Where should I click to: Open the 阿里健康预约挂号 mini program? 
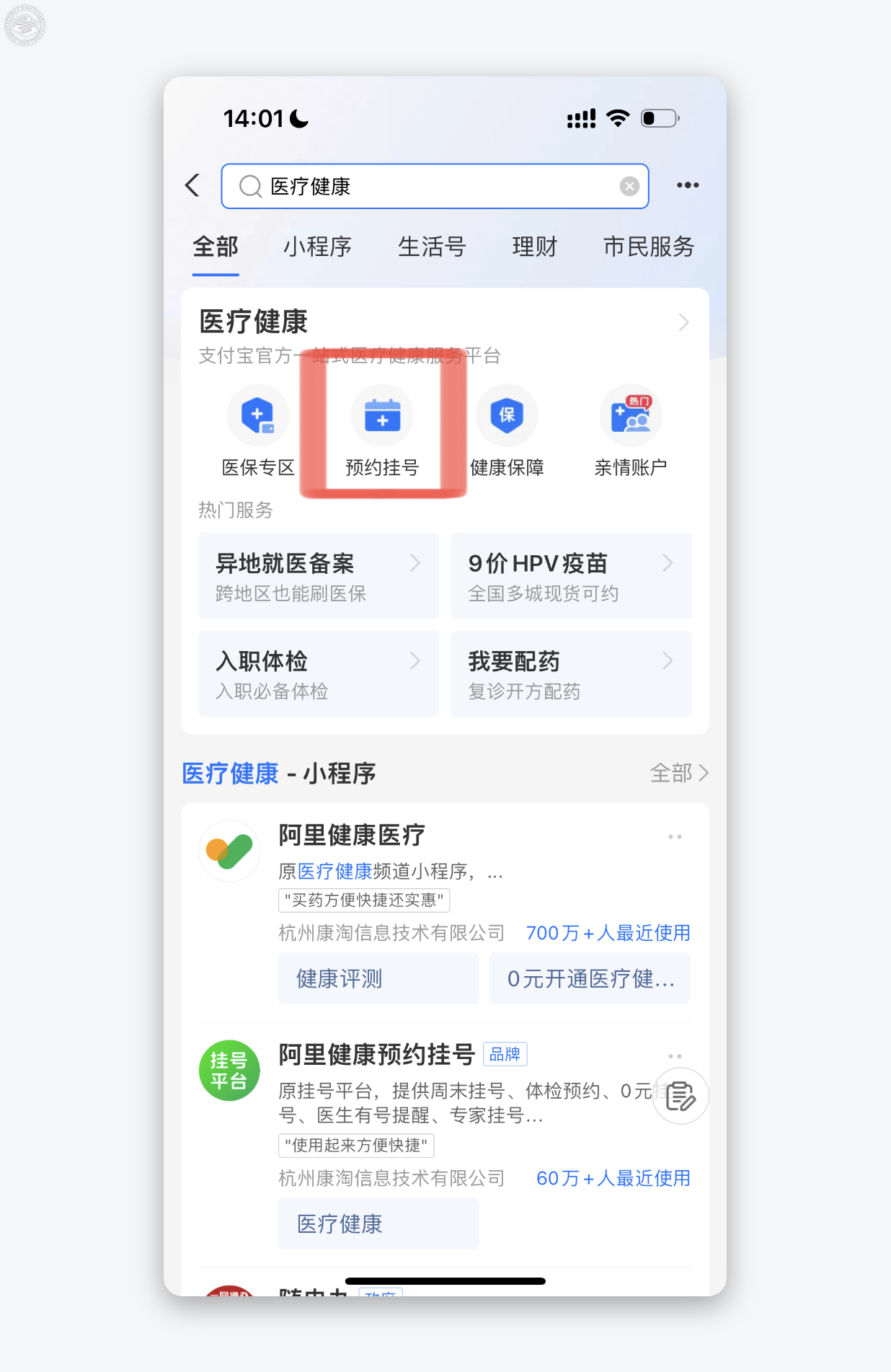376,1055
